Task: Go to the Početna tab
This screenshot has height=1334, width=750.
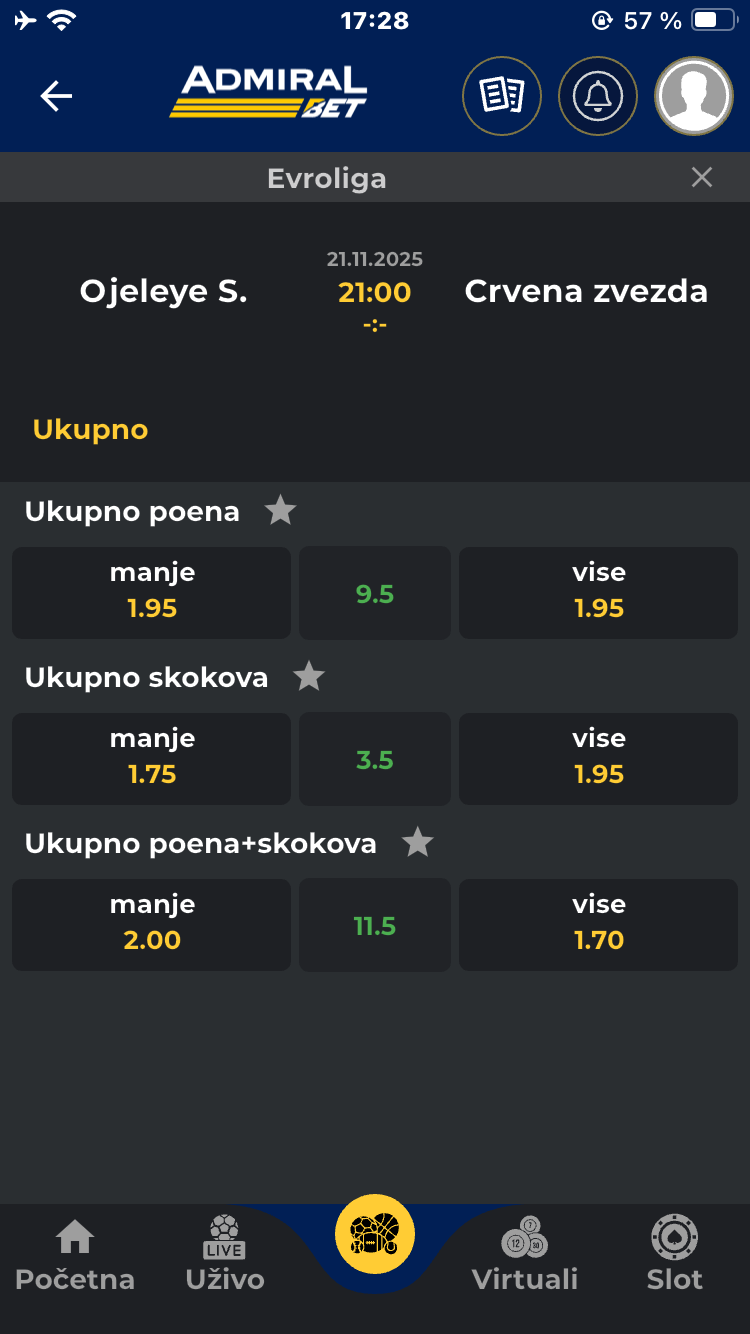Action: [x=75, y=1256]
